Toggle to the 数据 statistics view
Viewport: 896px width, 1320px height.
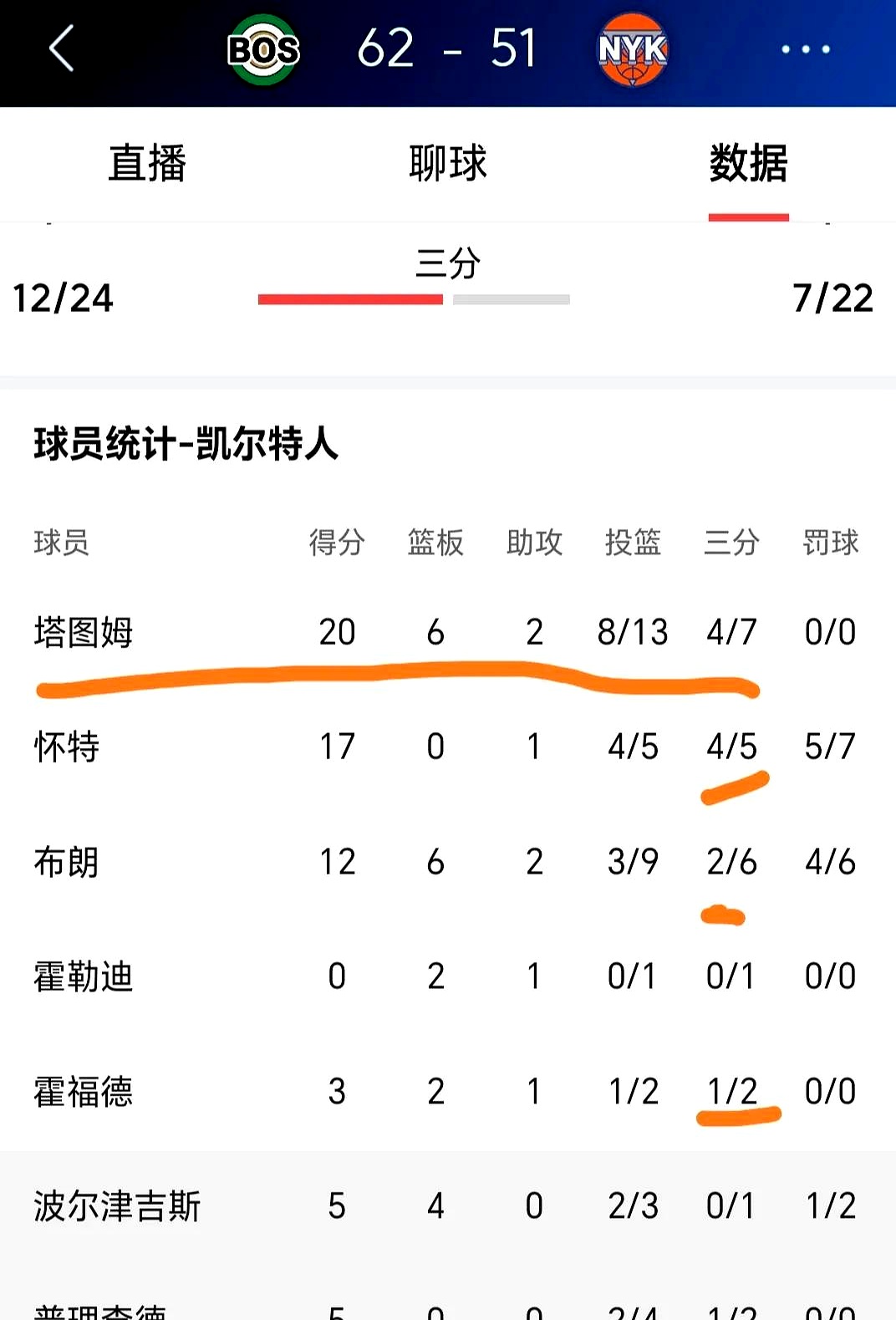pyautogui.click(x=750, y=164)
